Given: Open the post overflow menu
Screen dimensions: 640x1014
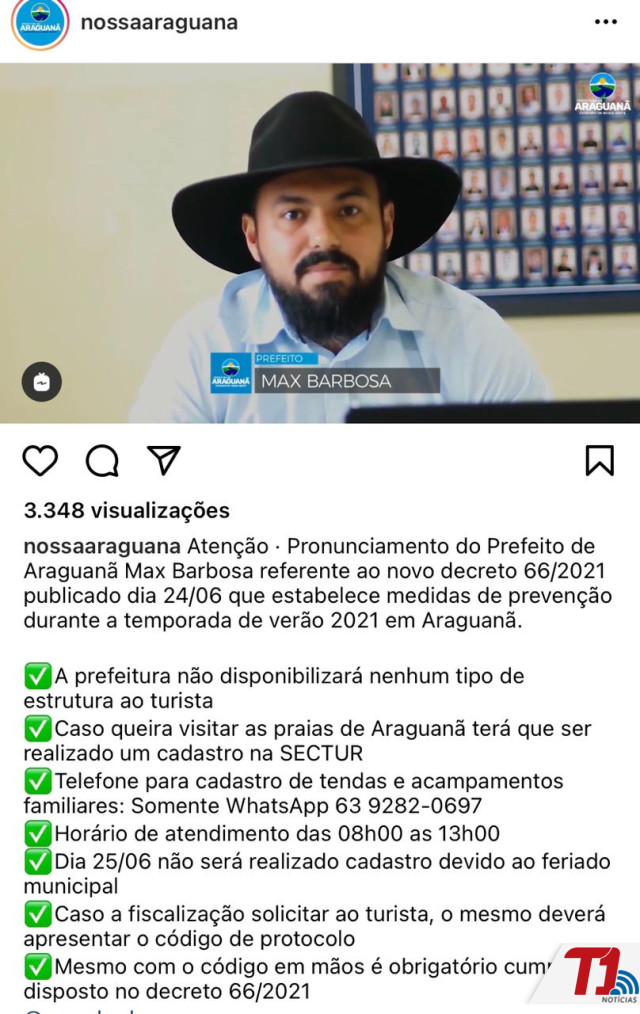Looking at the screenshot, I should pyautogui.click(x=605, y=22).
